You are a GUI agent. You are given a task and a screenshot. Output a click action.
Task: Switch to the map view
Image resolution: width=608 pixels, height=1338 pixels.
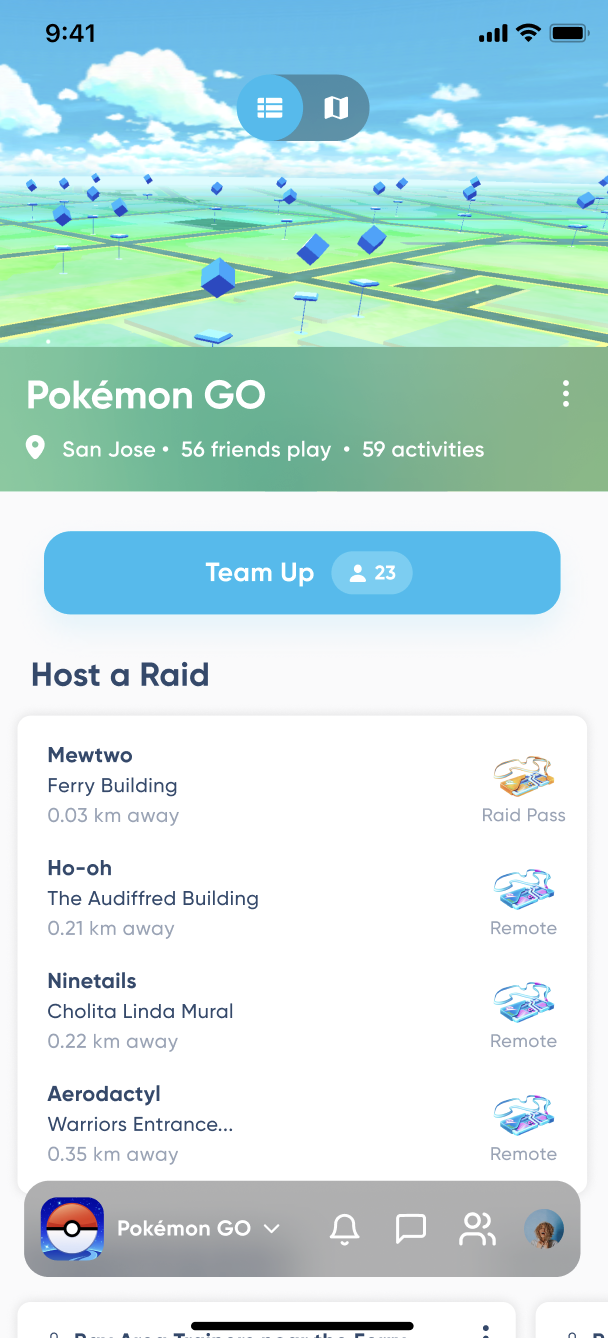tap(336, 107)
